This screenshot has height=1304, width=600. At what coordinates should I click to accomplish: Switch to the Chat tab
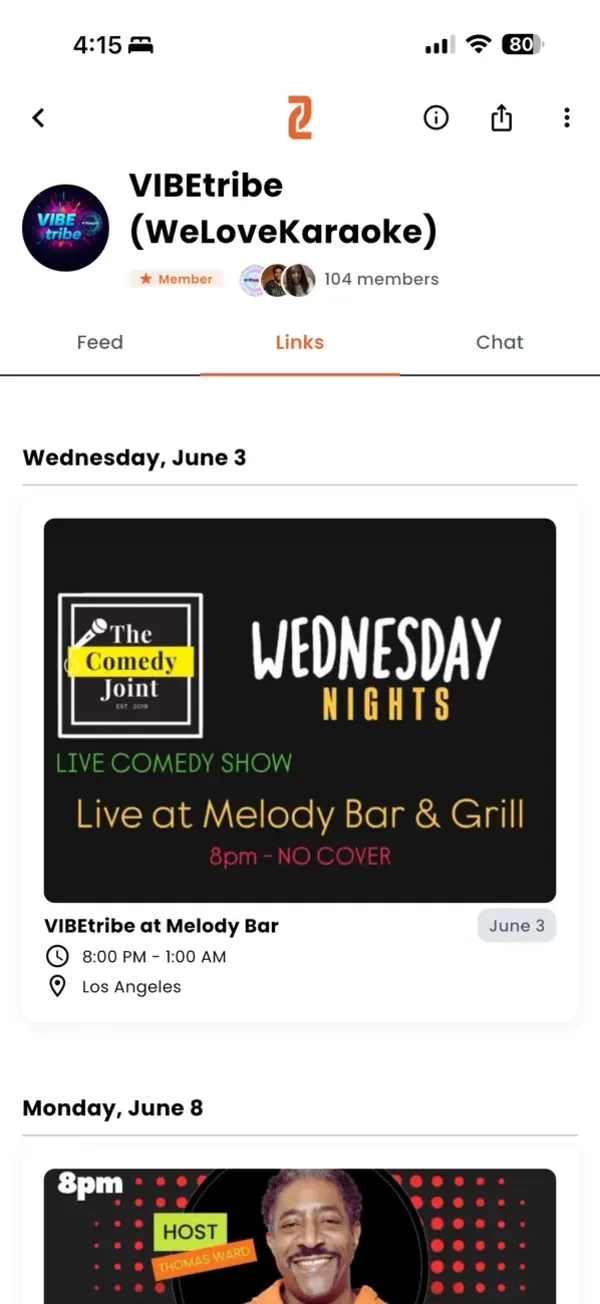(x=500, y=342)
